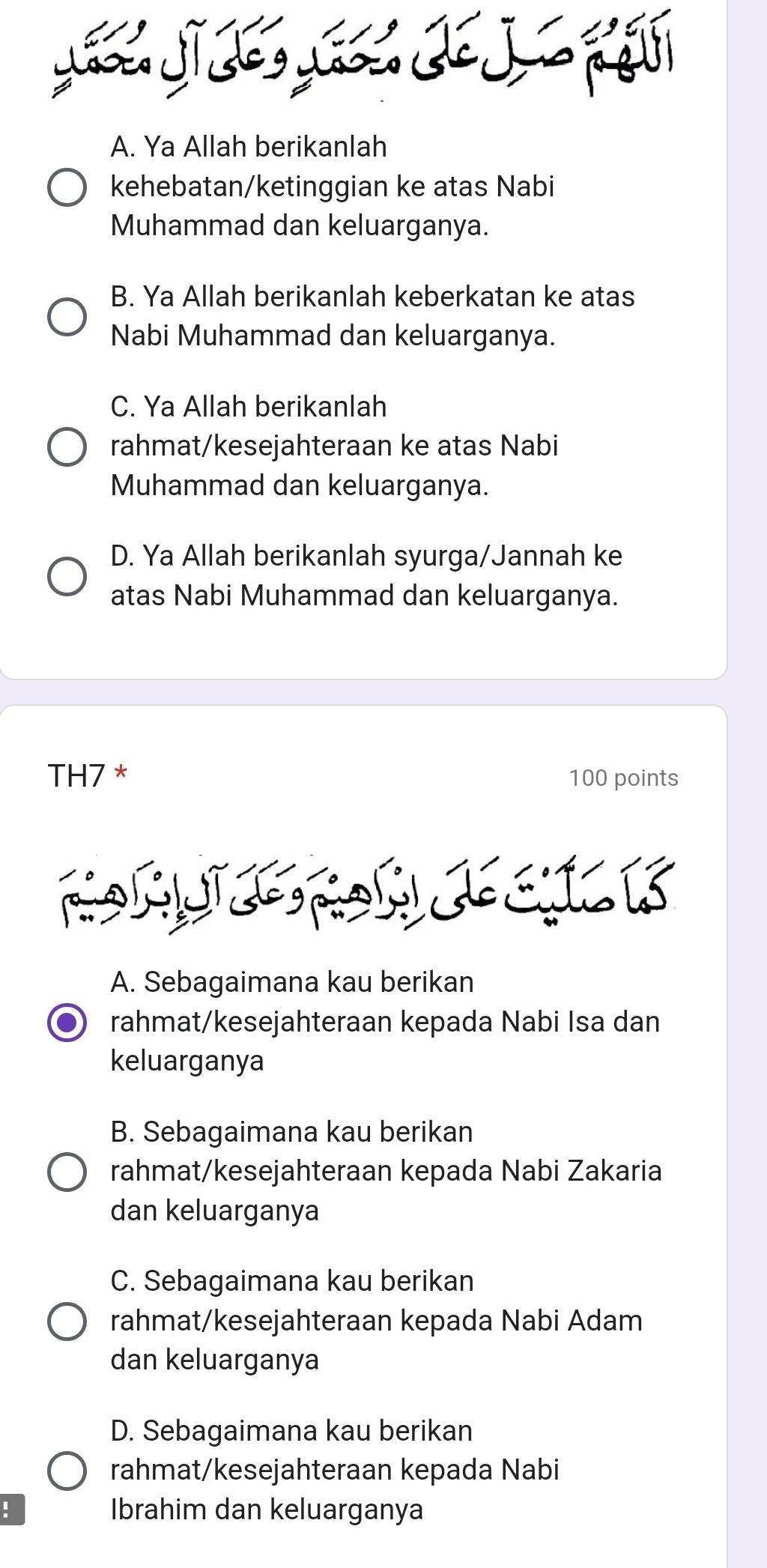Viewport: 767px width, 1568px height.
Task: Tap the selected Nabi Isa answer
Action: tap(67, 1022)
